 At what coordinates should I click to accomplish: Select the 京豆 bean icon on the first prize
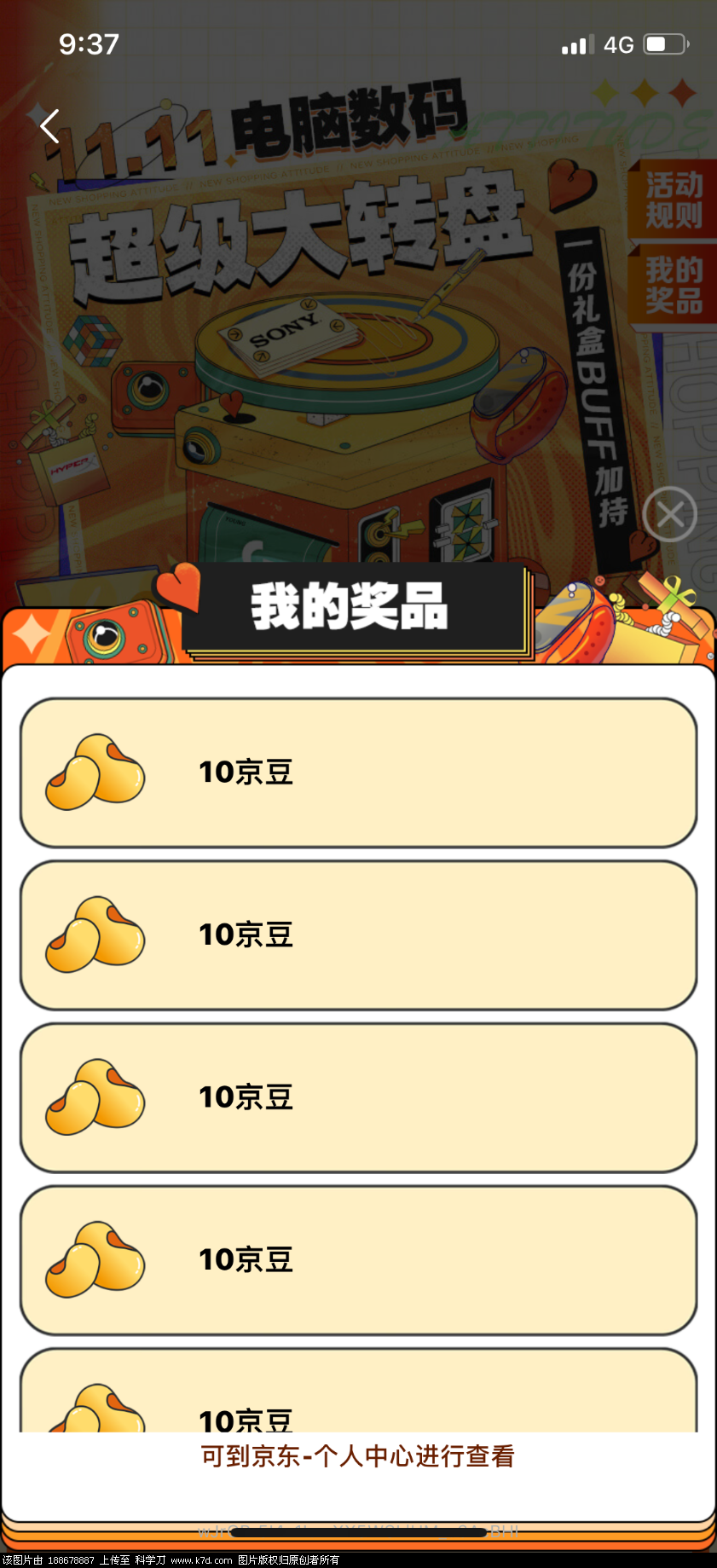coord(95,772)
